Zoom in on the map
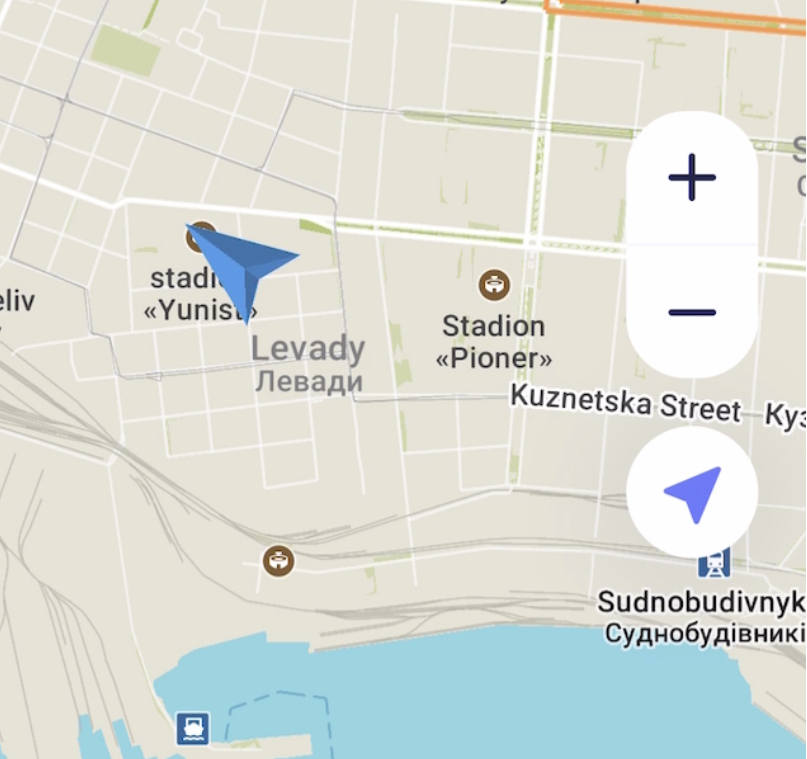Image resolution: width=807 pixels, height=759 pixels. pyautogui.click(x=692, y=178)
